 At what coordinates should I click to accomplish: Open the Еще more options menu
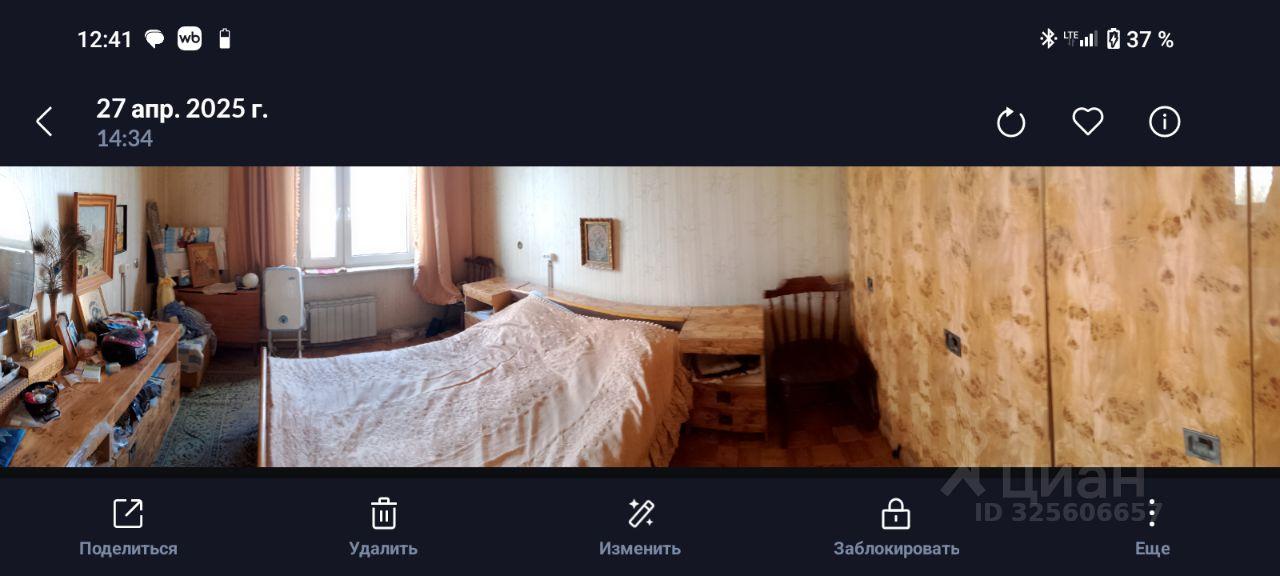(x=1152, y=526)
